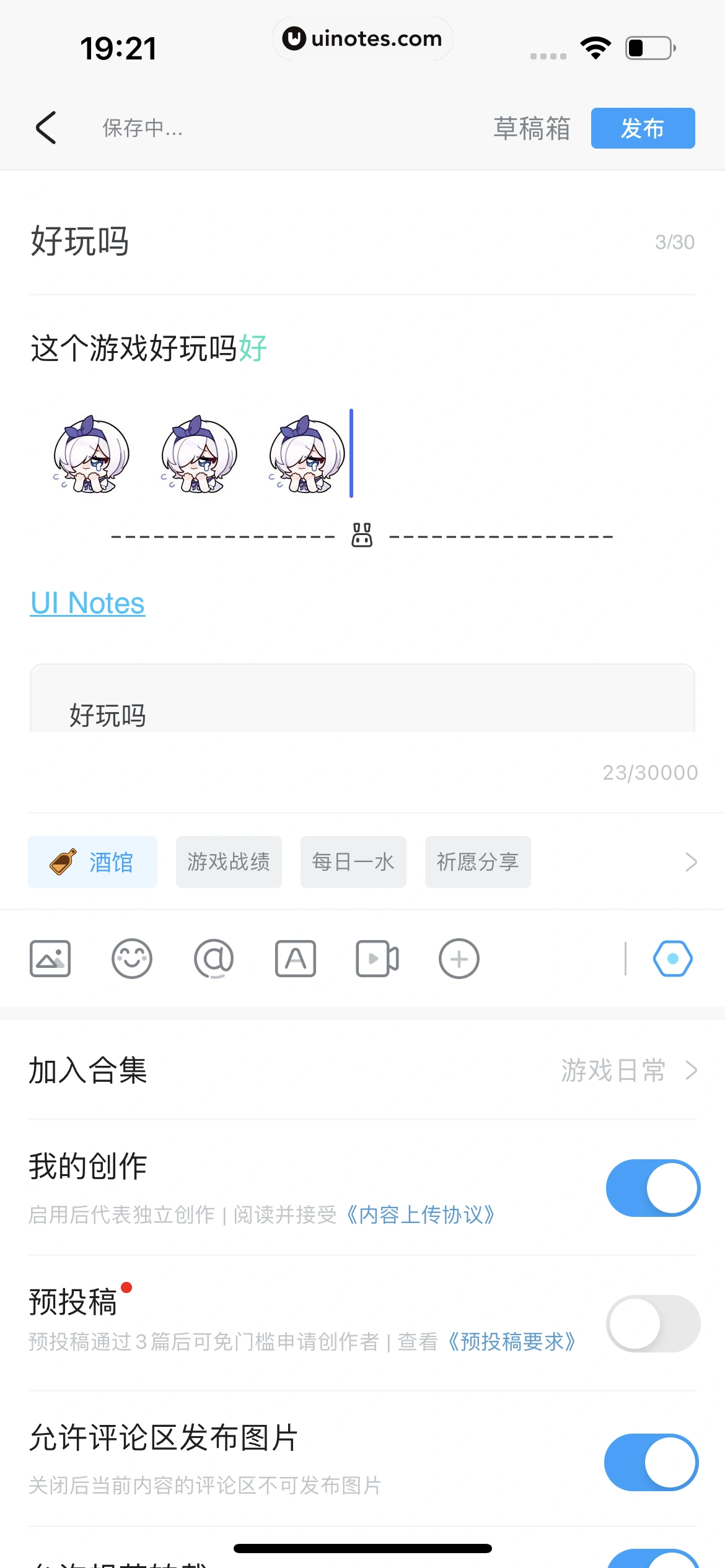
Task: Open the 加入合集 collection row
Action: [362, 1070]
